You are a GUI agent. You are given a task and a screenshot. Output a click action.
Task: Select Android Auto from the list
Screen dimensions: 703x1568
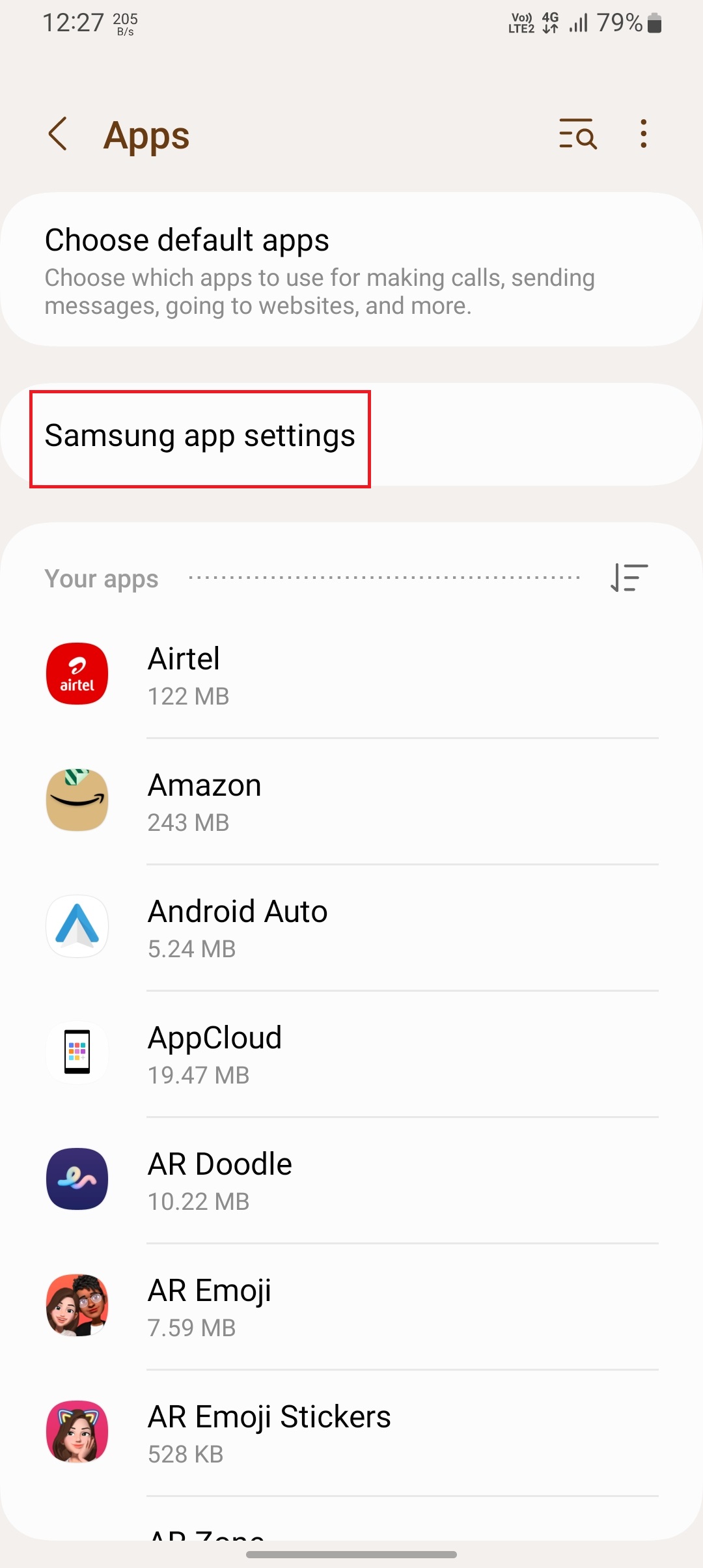(x=351, y=928)
